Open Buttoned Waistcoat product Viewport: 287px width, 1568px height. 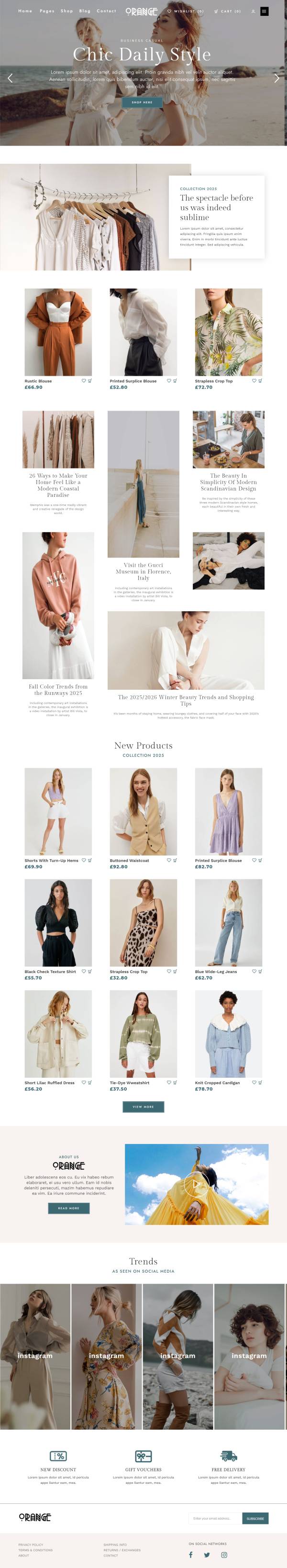pos(143,811)
